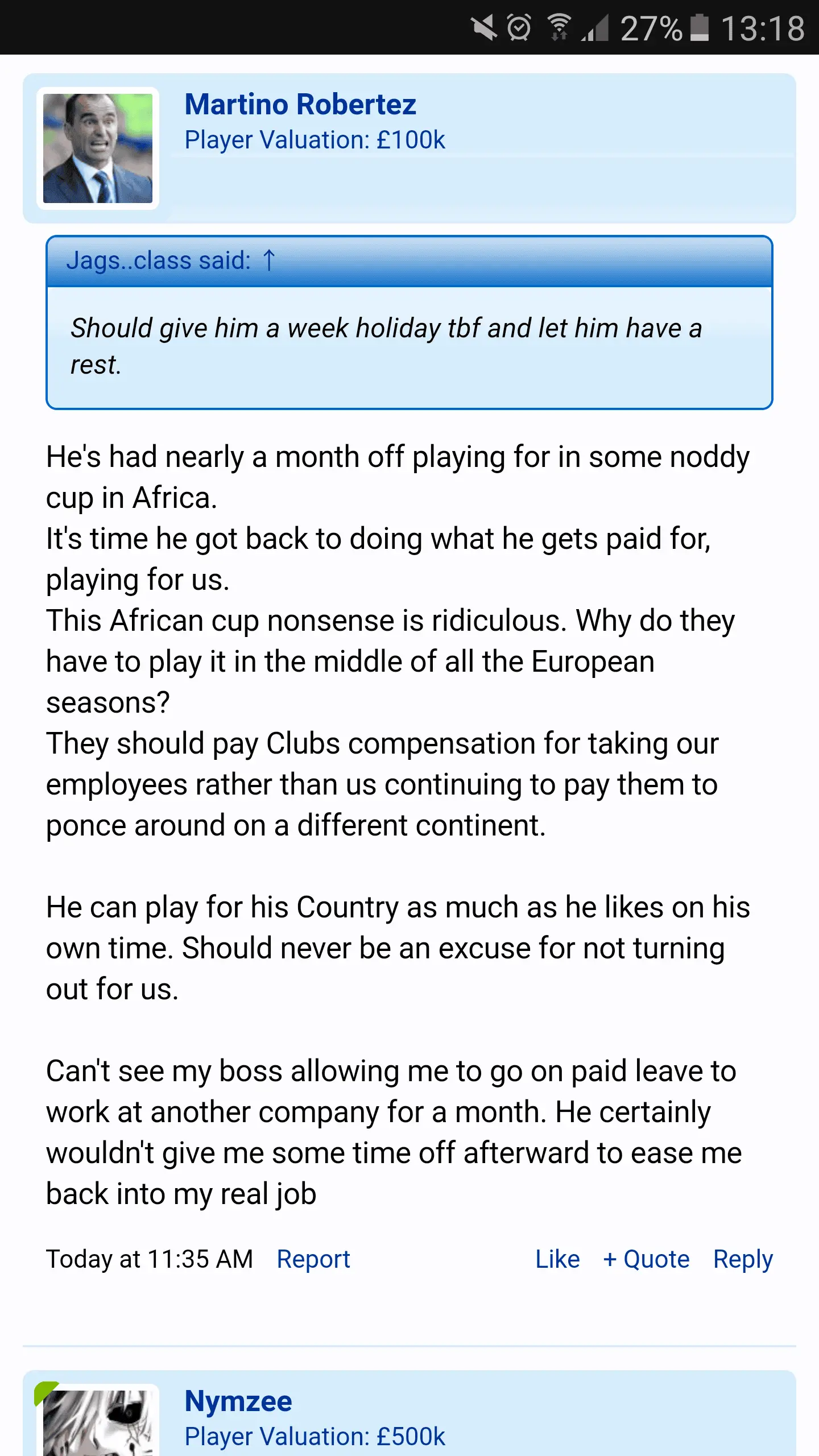
Task: Add this post to multi-quote
Action: (x=646, y=1259)
